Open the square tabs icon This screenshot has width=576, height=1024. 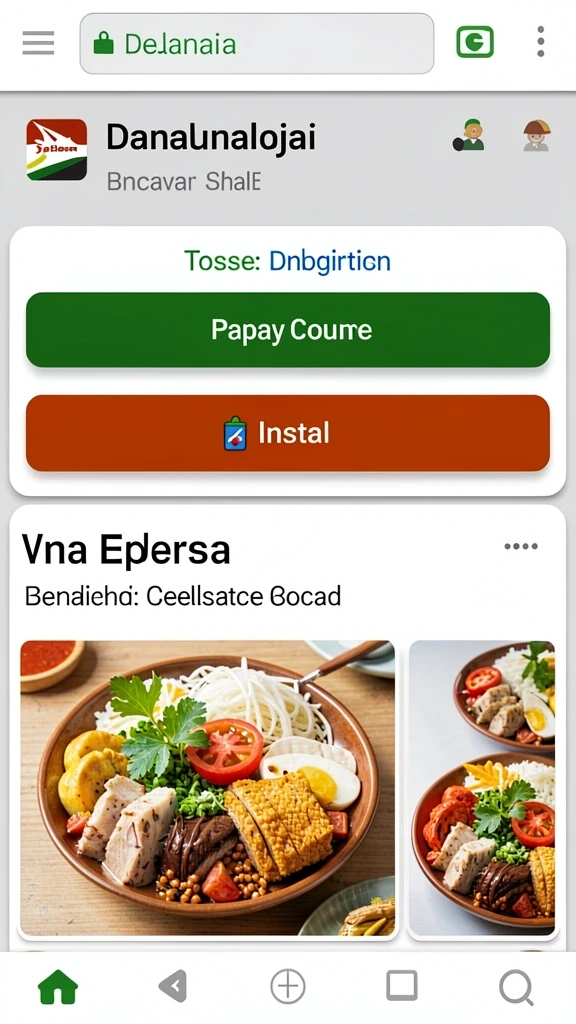pyautogui.click(x=402, y=985)
